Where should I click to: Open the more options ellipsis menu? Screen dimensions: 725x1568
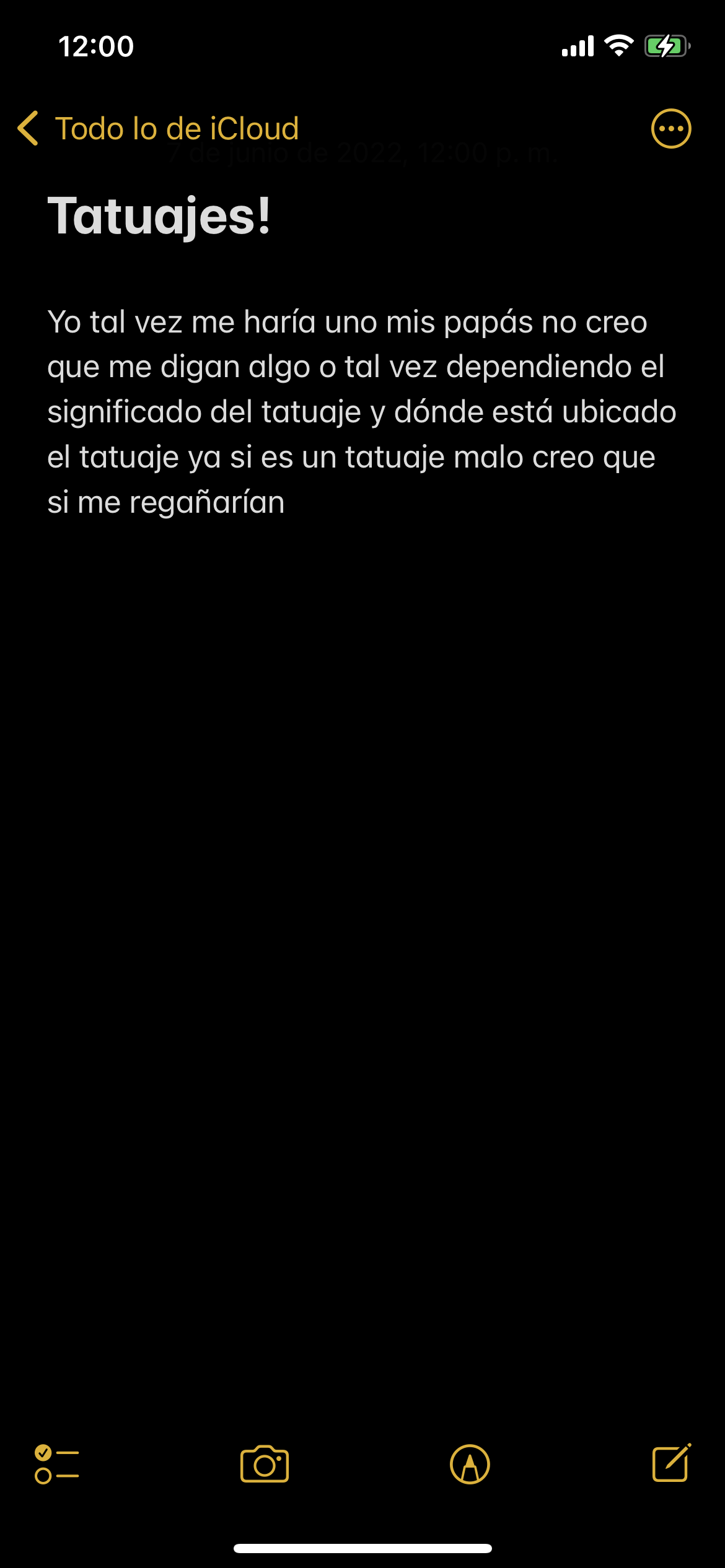[x=670, y=129]
